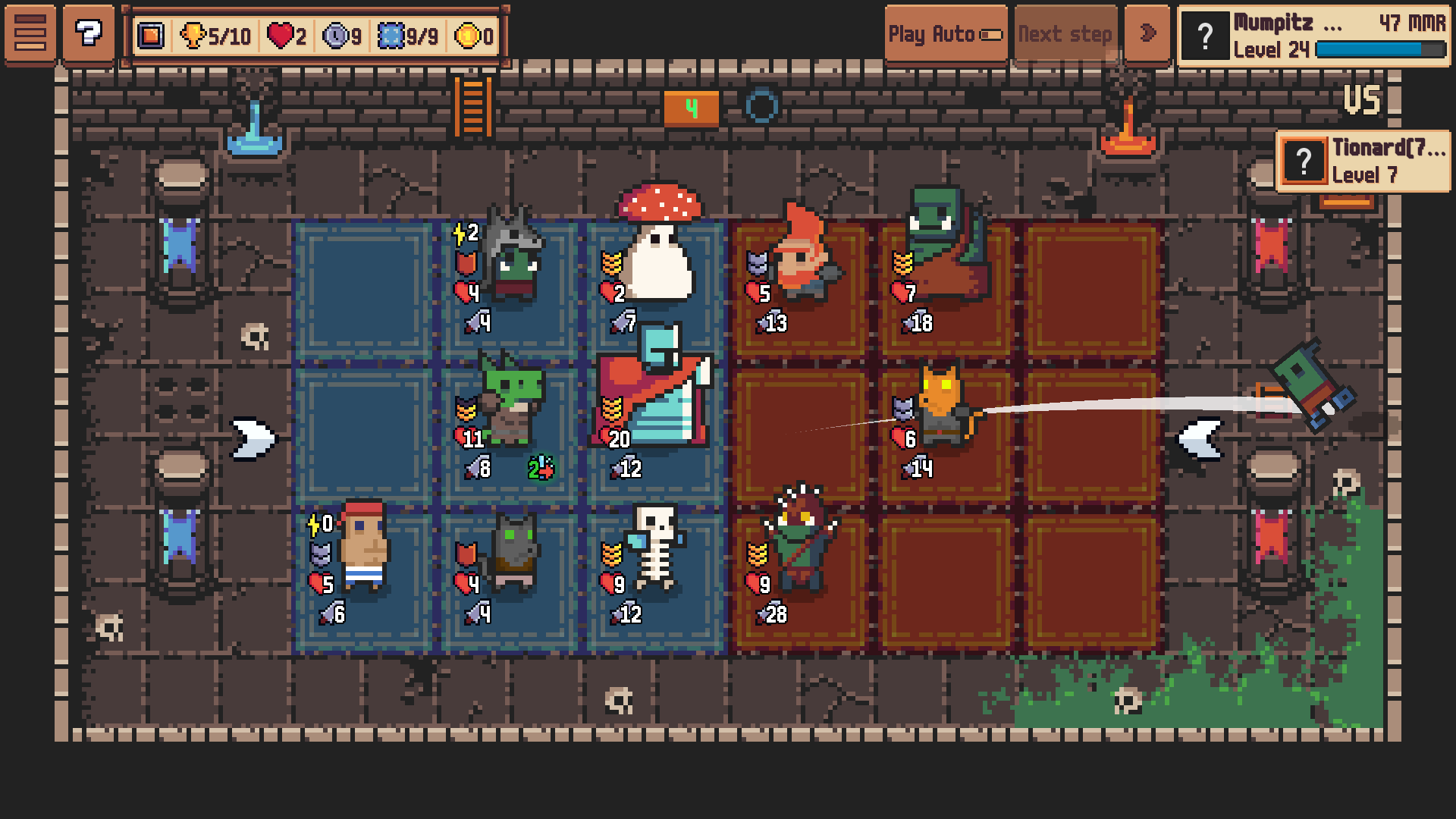The image size is (1456, 819).
Task: Open the hamburger menu
Action: [x=30, y=34]
